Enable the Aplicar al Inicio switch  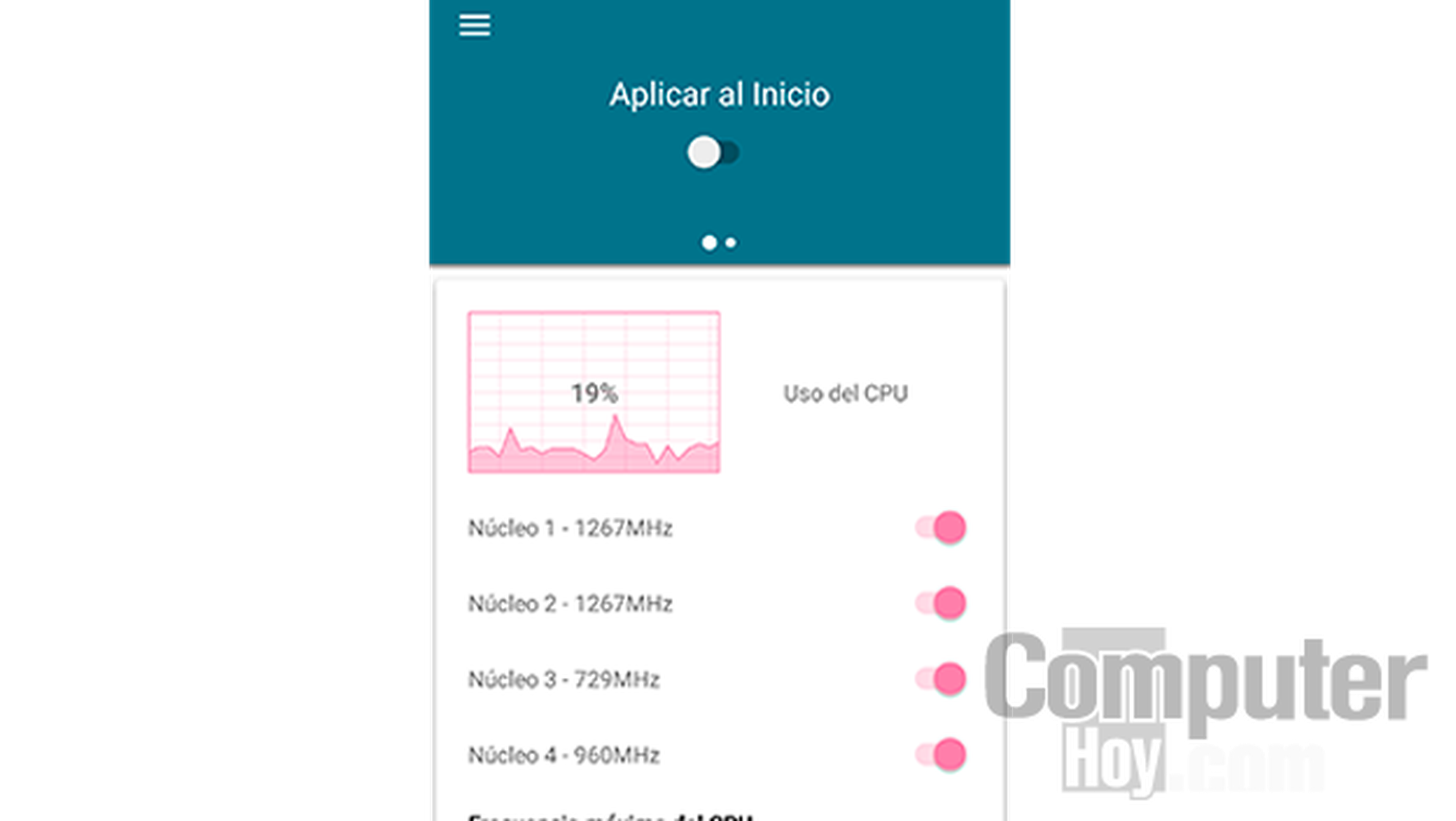coord(712,152)
